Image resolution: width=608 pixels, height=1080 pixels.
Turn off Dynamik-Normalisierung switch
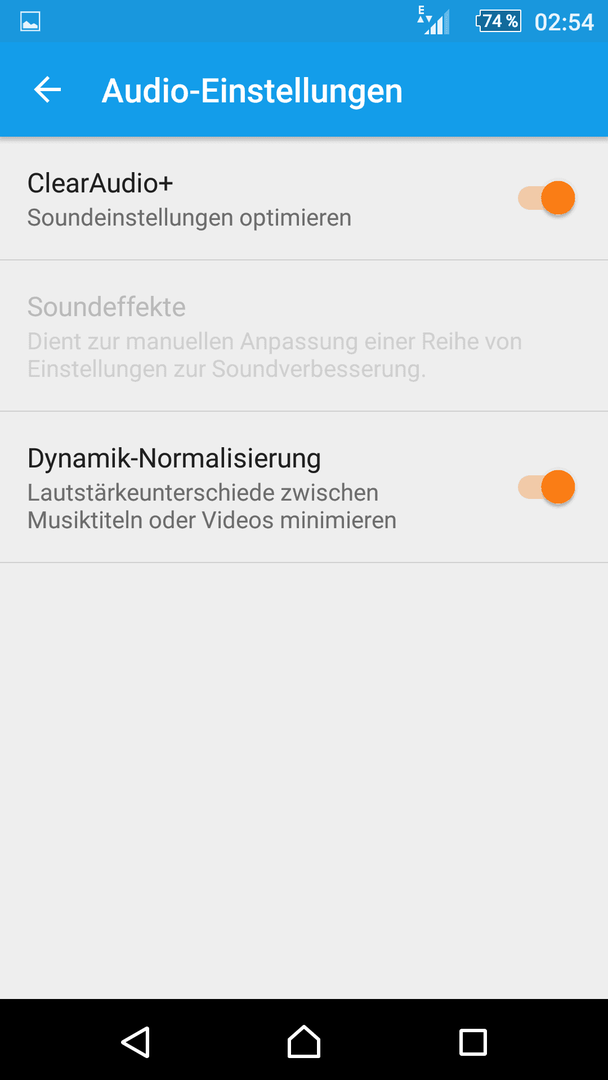pyautogui.click(x=546, y=487)
